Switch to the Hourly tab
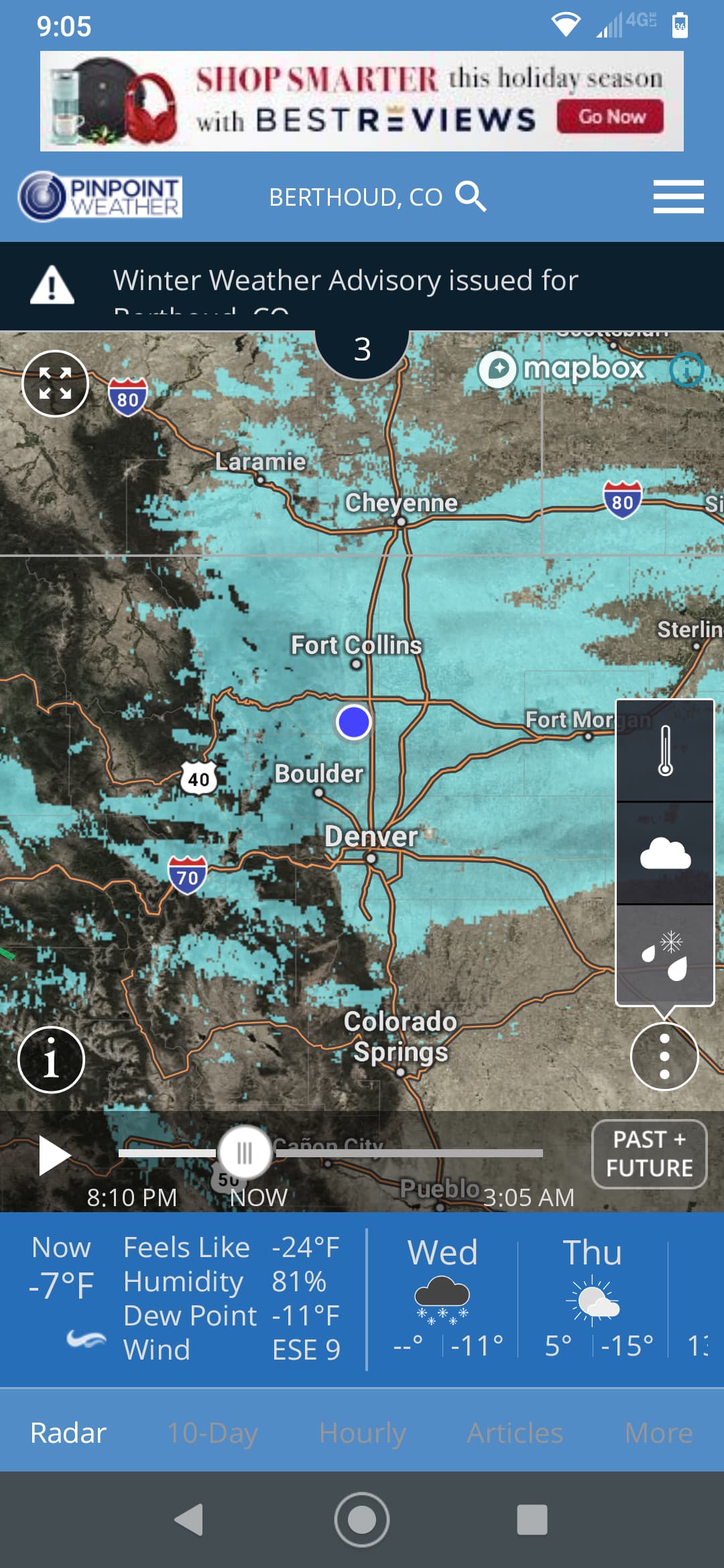Screen dimensions: 724x1568 tap(362, 1433)
